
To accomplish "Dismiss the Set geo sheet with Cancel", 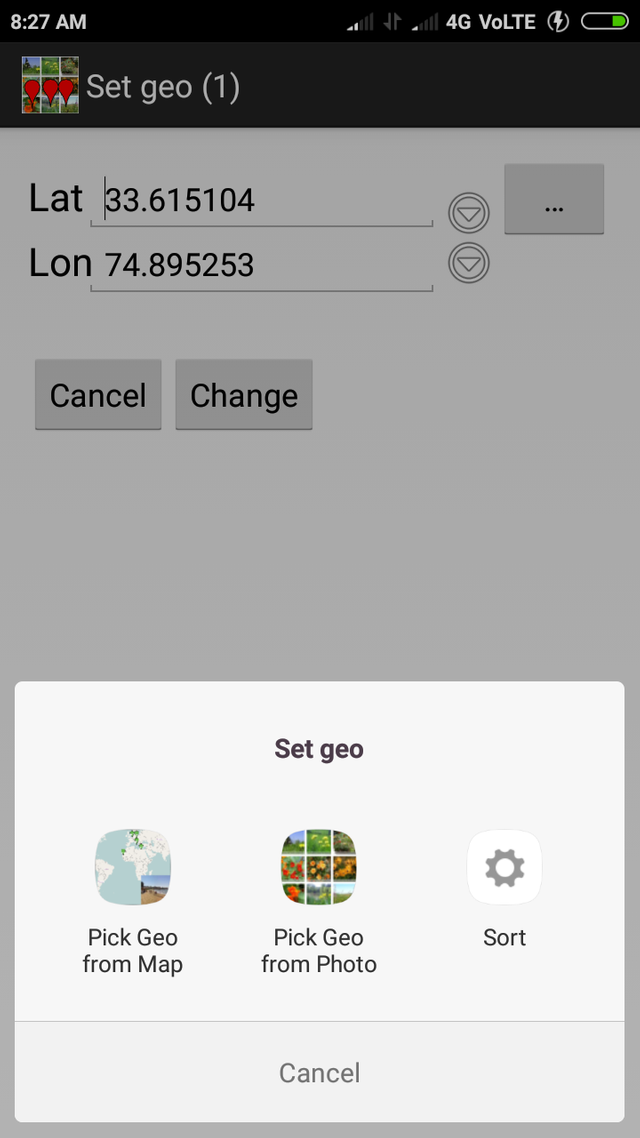I will [319, 1073].
